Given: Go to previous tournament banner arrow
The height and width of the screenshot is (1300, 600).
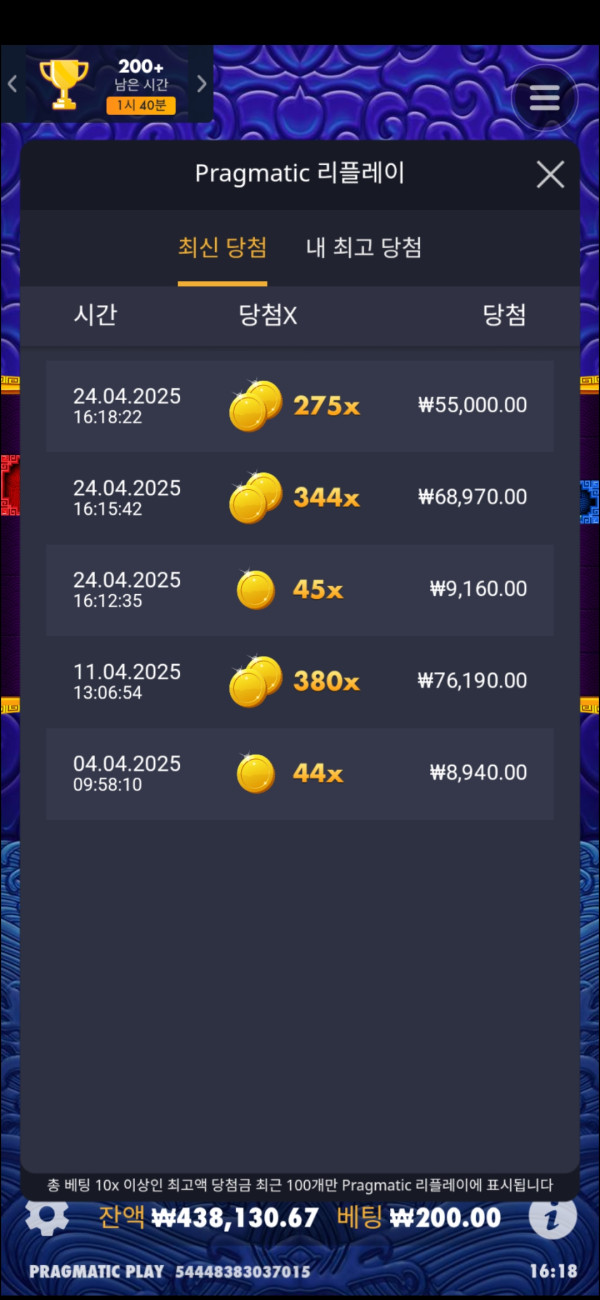Looking at the screenshot, I should 12,84.
